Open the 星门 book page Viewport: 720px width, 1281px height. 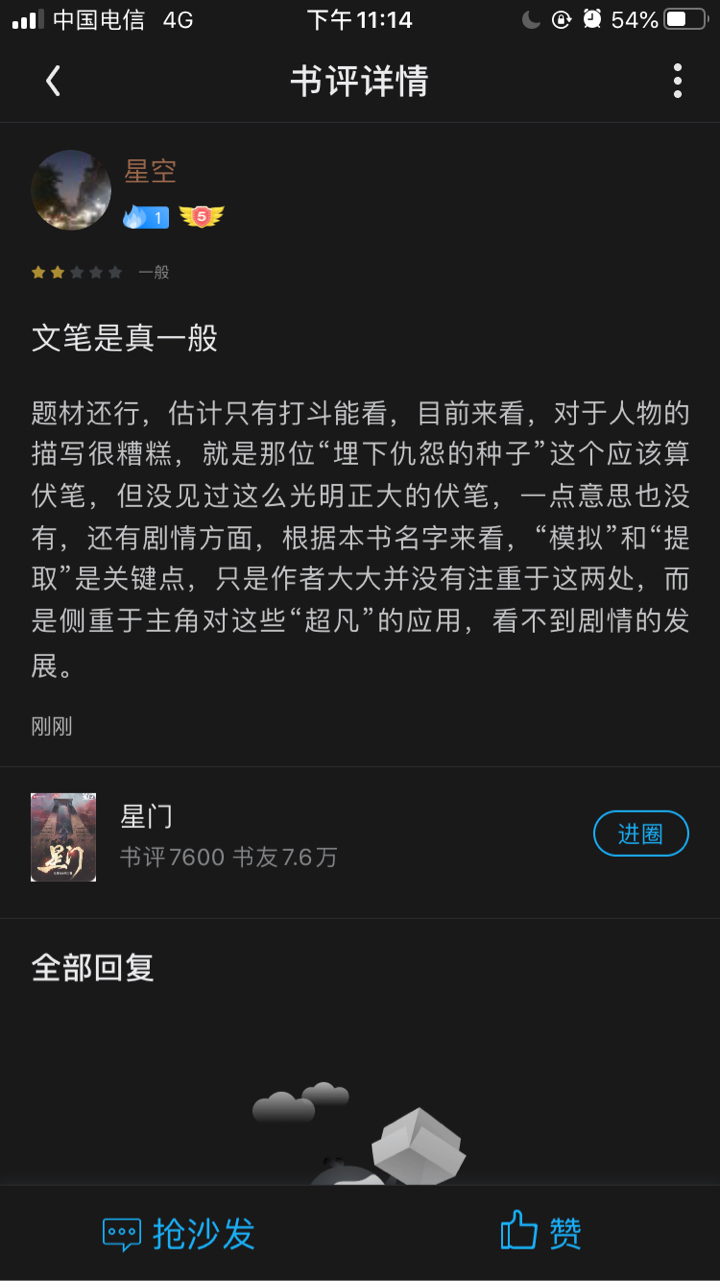coord(146,817)
